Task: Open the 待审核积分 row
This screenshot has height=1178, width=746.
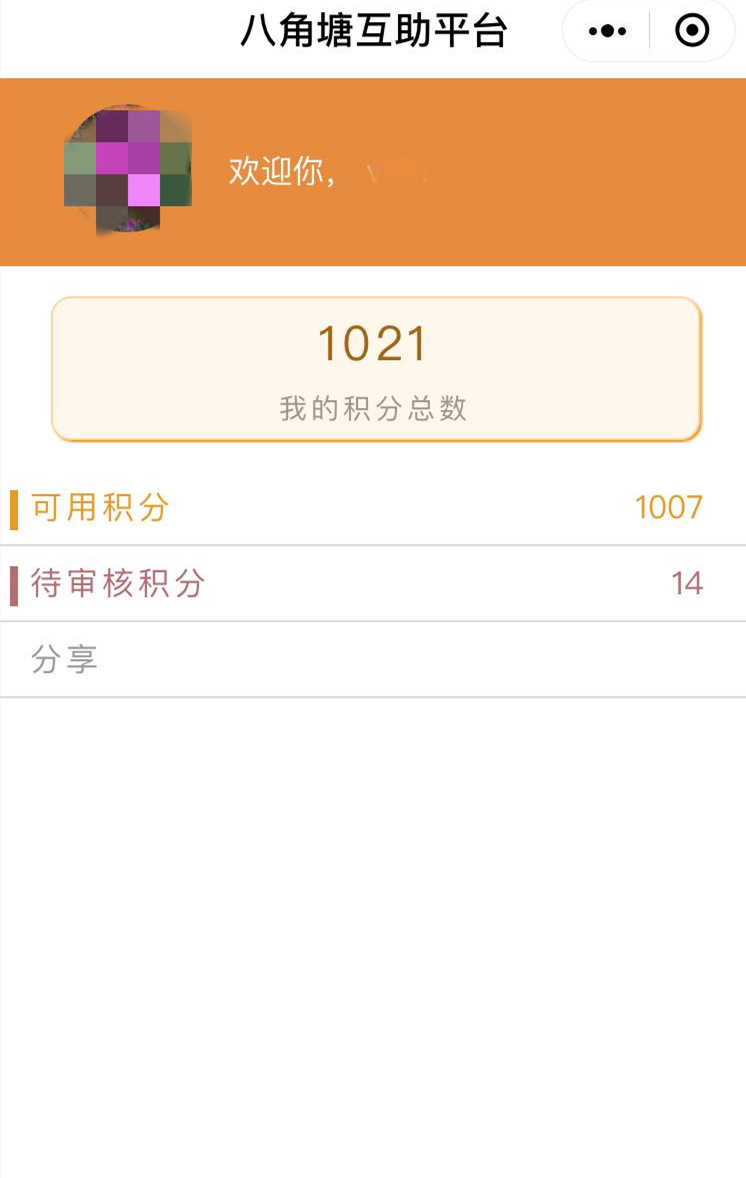Action: tap(373, 583)
